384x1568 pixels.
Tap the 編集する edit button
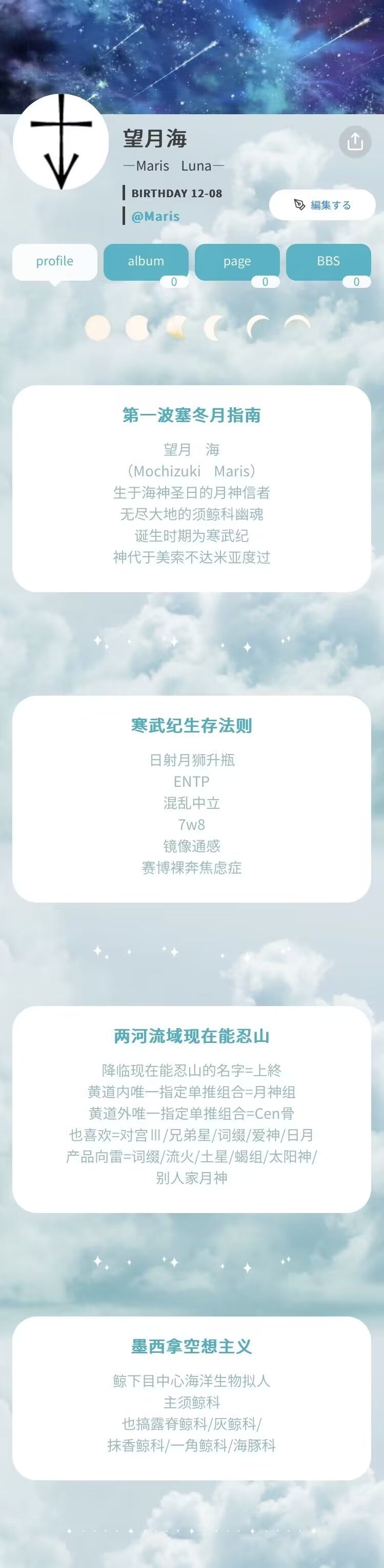[322, 204]
